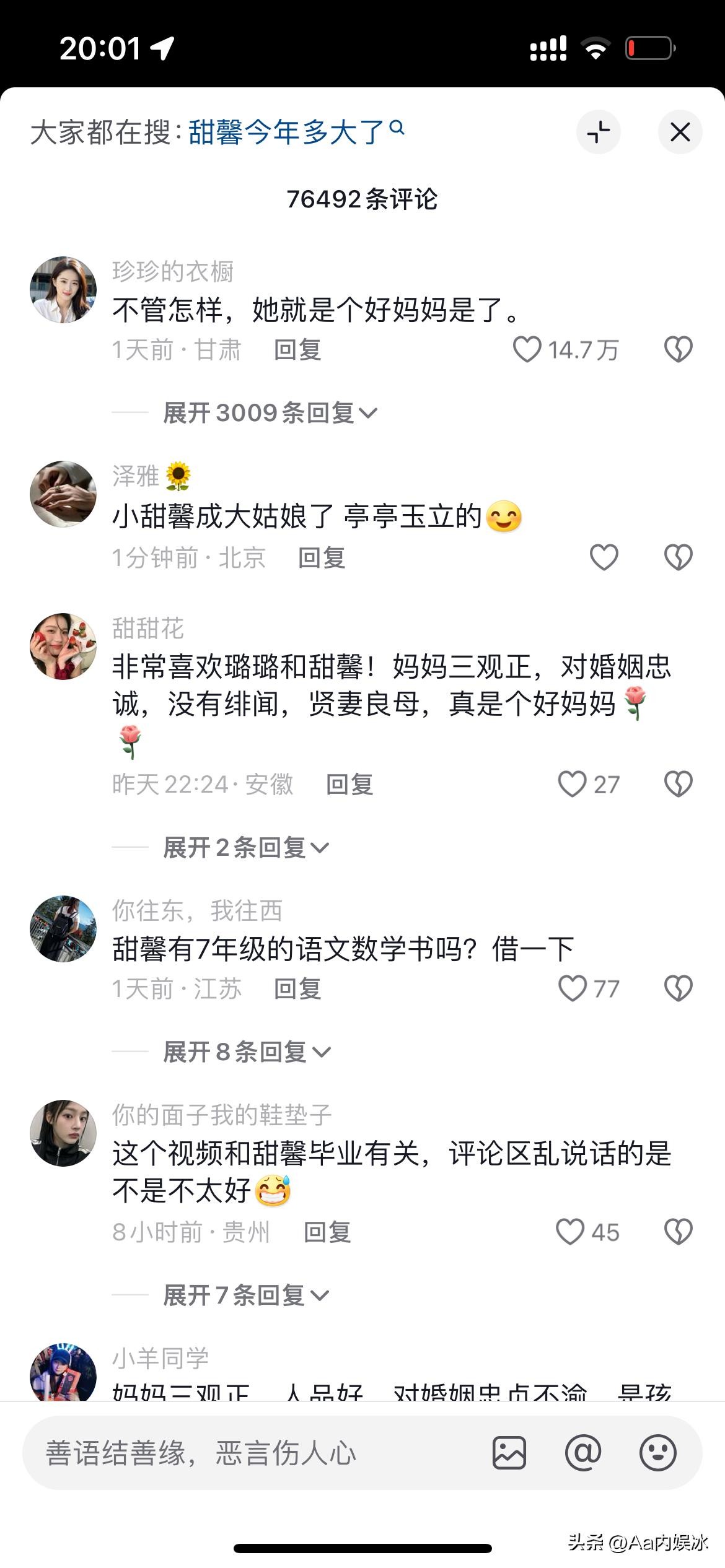Reply to 泽雅's comment
The height and width of the screenshot is (1568, 725).
[322, 558]
